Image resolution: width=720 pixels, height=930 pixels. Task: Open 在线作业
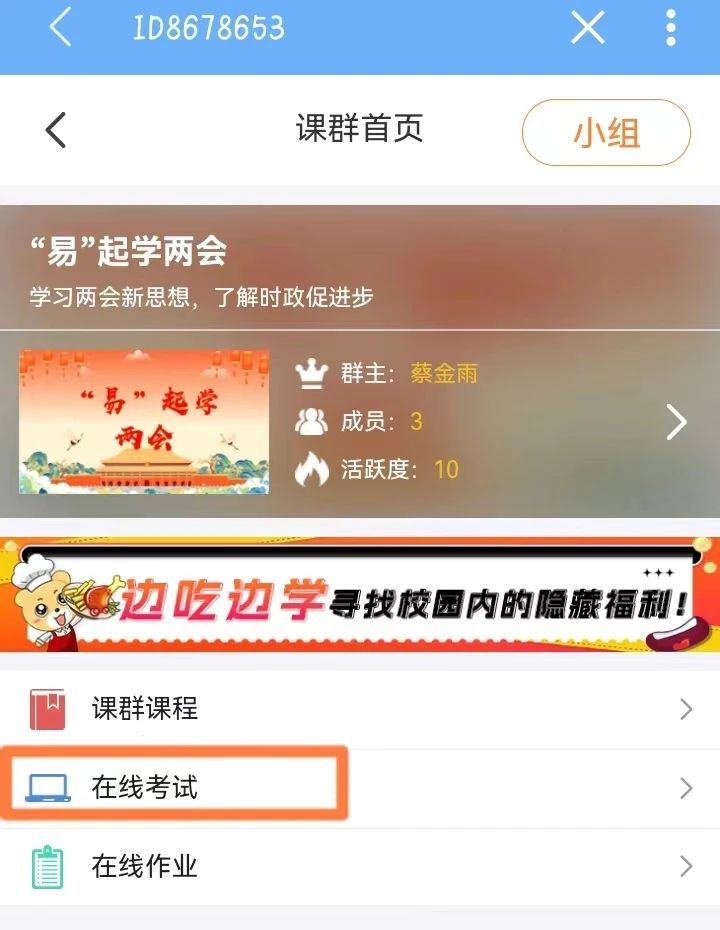pos(360,866)
